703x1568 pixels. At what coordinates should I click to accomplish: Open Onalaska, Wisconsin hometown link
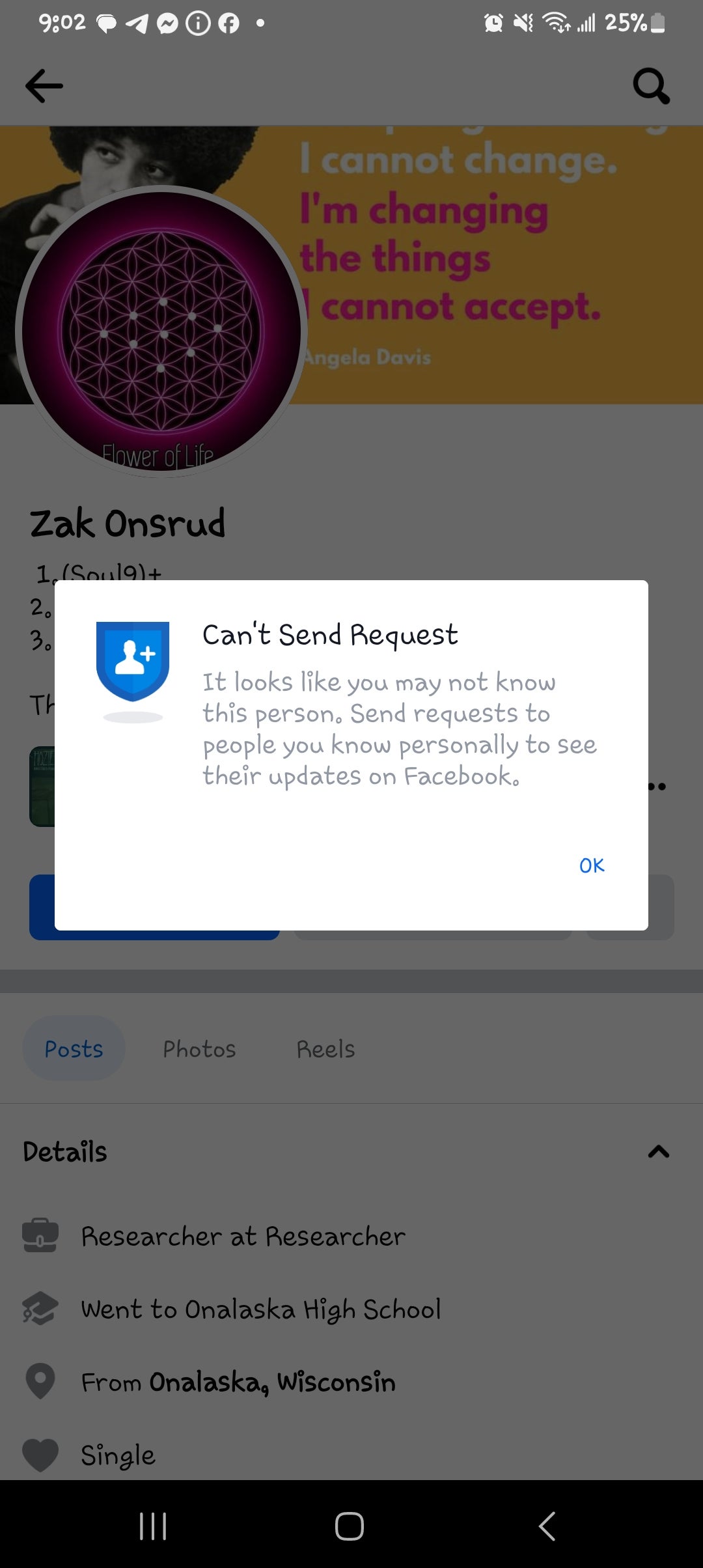pyautogui.click(x=272, y=1382)
